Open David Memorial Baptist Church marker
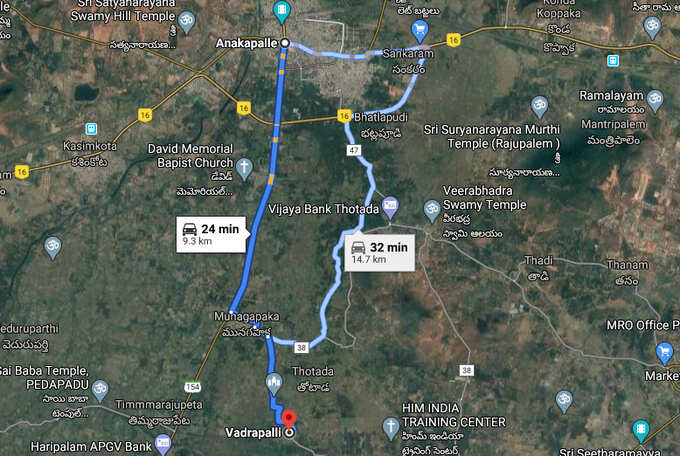680x456 pixels. (x=245, y=165)
